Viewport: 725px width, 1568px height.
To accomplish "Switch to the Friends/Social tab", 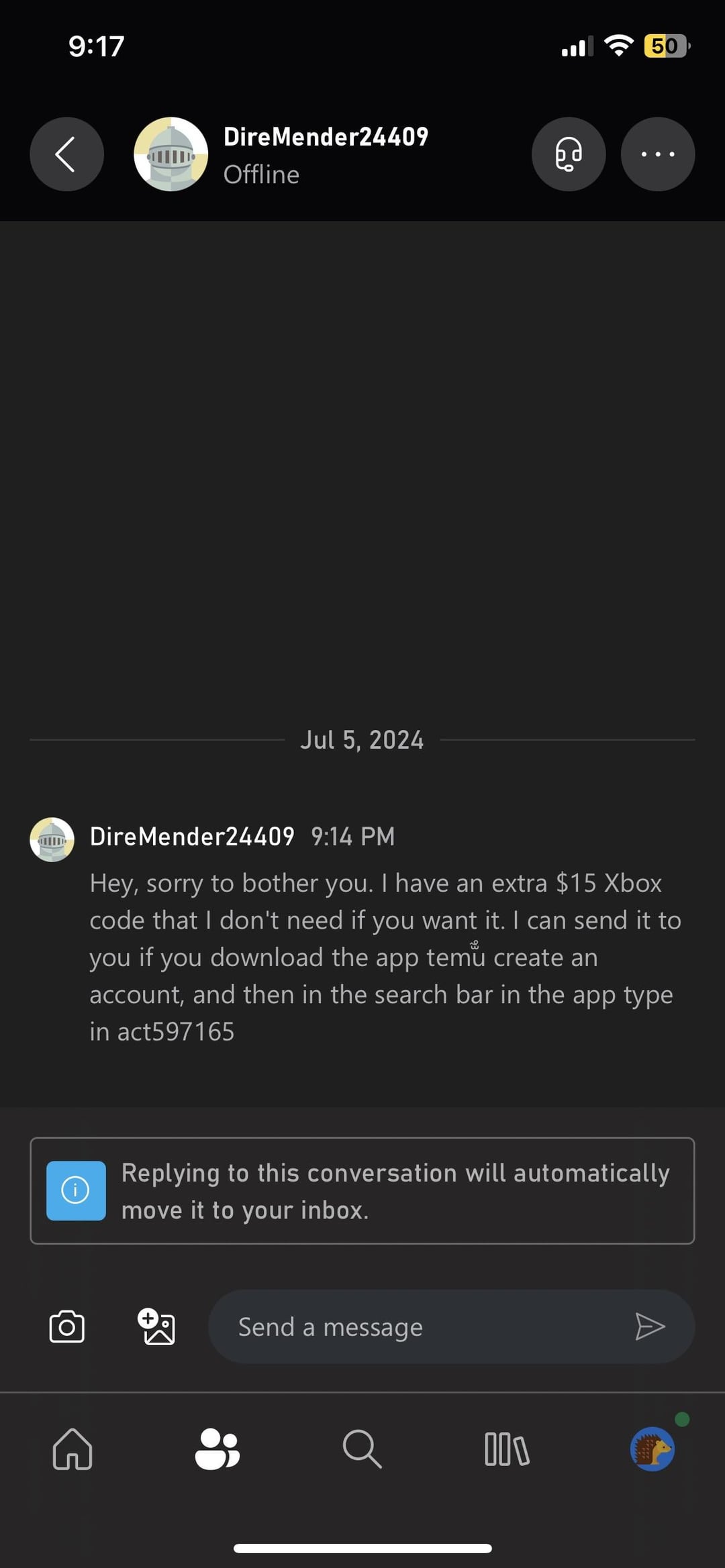I will (217, 1449).
